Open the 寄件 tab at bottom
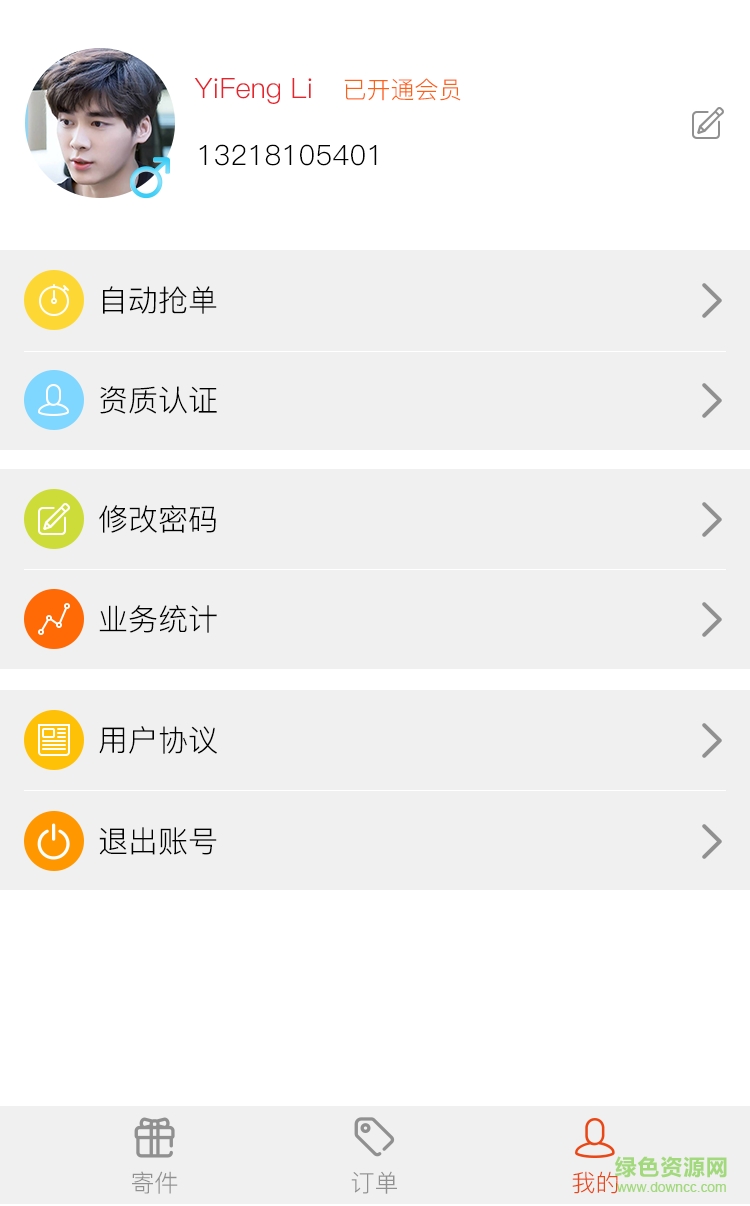The width and height of the screenshot is (750, 1206). (x=154, y=1155)
